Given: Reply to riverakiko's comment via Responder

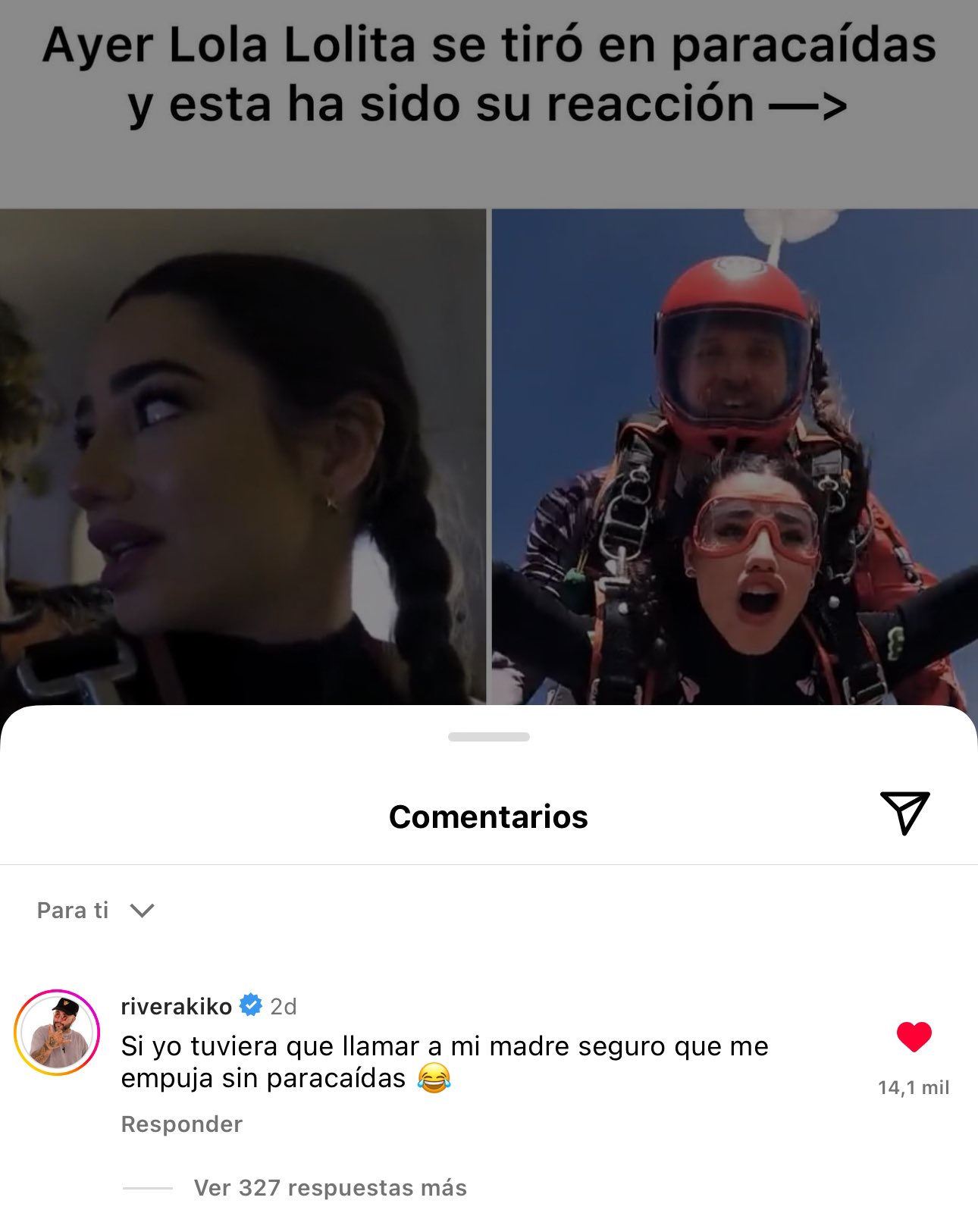Looking at the screenshot, I should (x=182, y=1124).
